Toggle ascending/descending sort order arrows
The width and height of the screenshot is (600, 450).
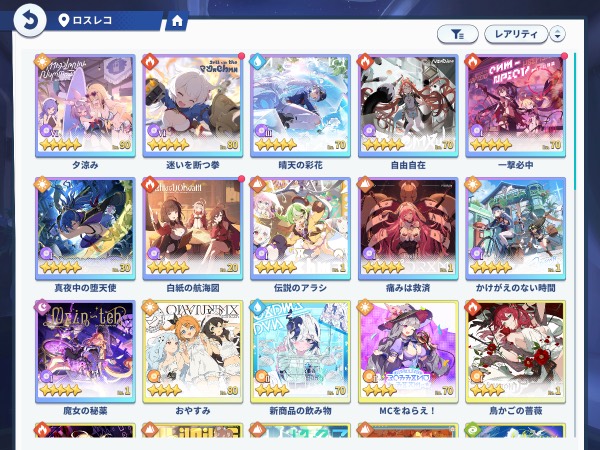(x=558, y=34)
